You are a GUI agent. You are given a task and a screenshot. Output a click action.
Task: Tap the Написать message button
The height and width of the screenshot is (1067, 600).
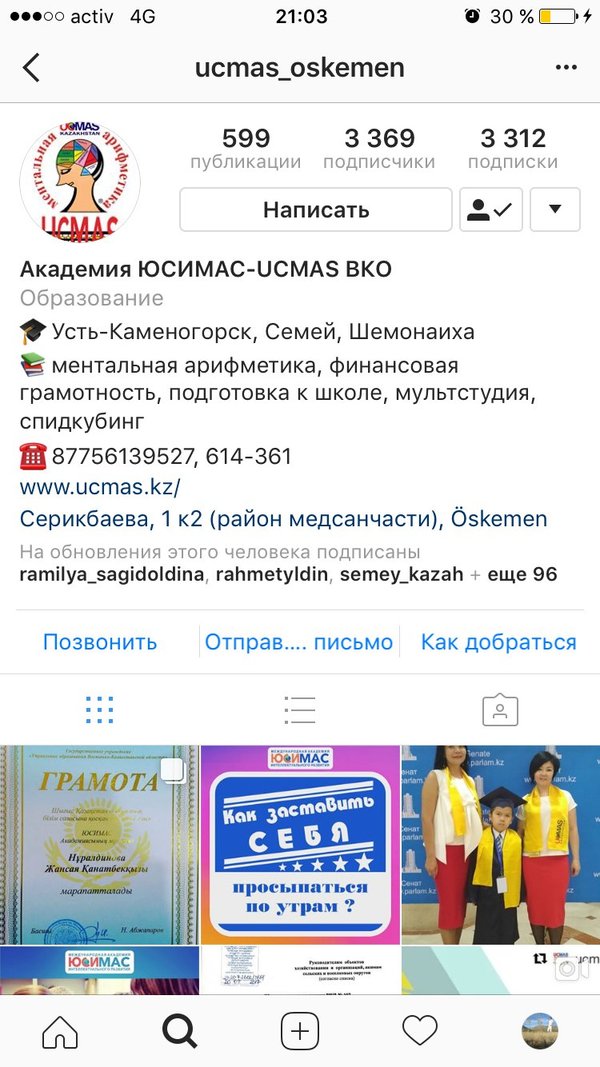click(316, 210)
